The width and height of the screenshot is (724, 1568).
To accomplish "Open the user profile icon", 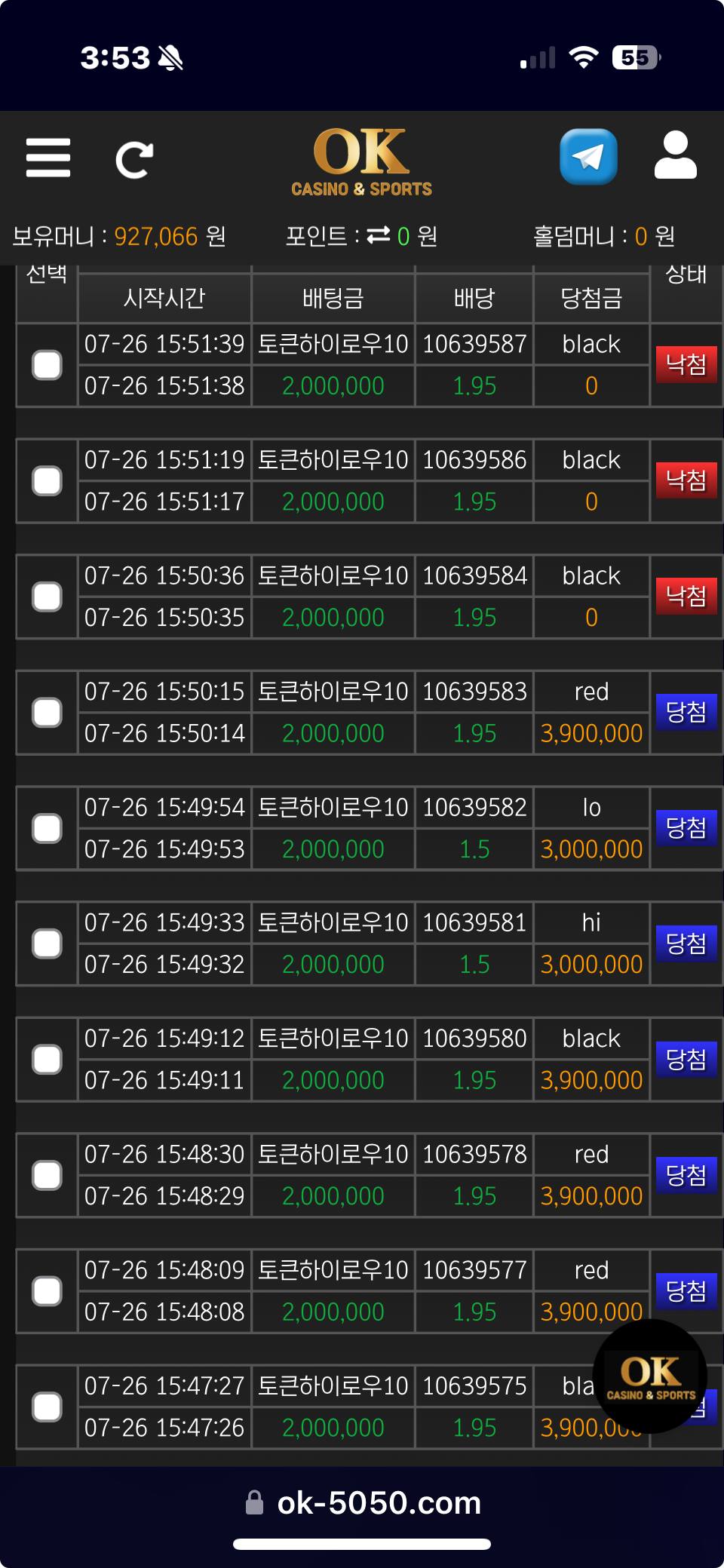I will (x=676, y=155).
